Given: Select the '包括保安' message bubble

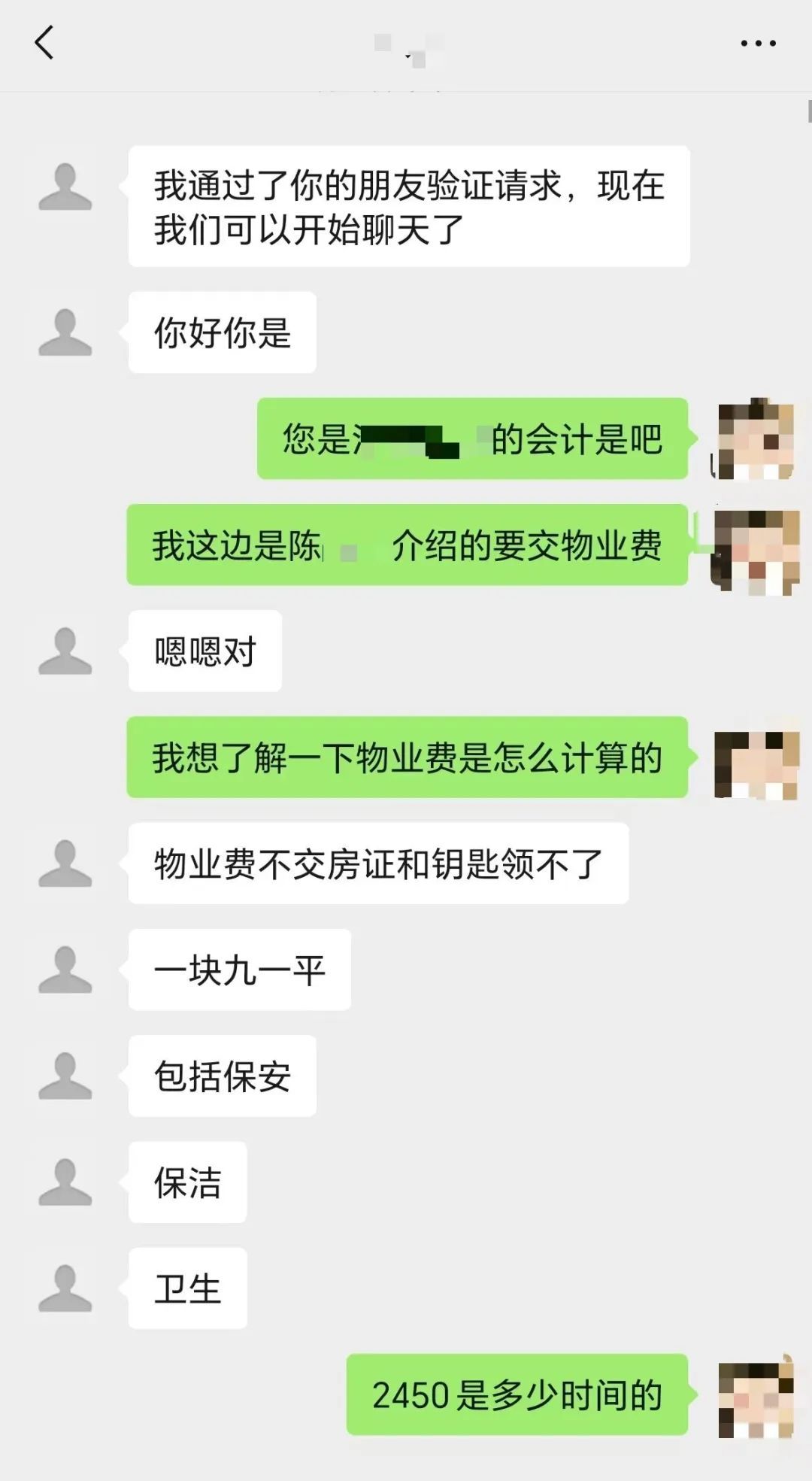Looking at the screenshot, I should click(224, 1076).
